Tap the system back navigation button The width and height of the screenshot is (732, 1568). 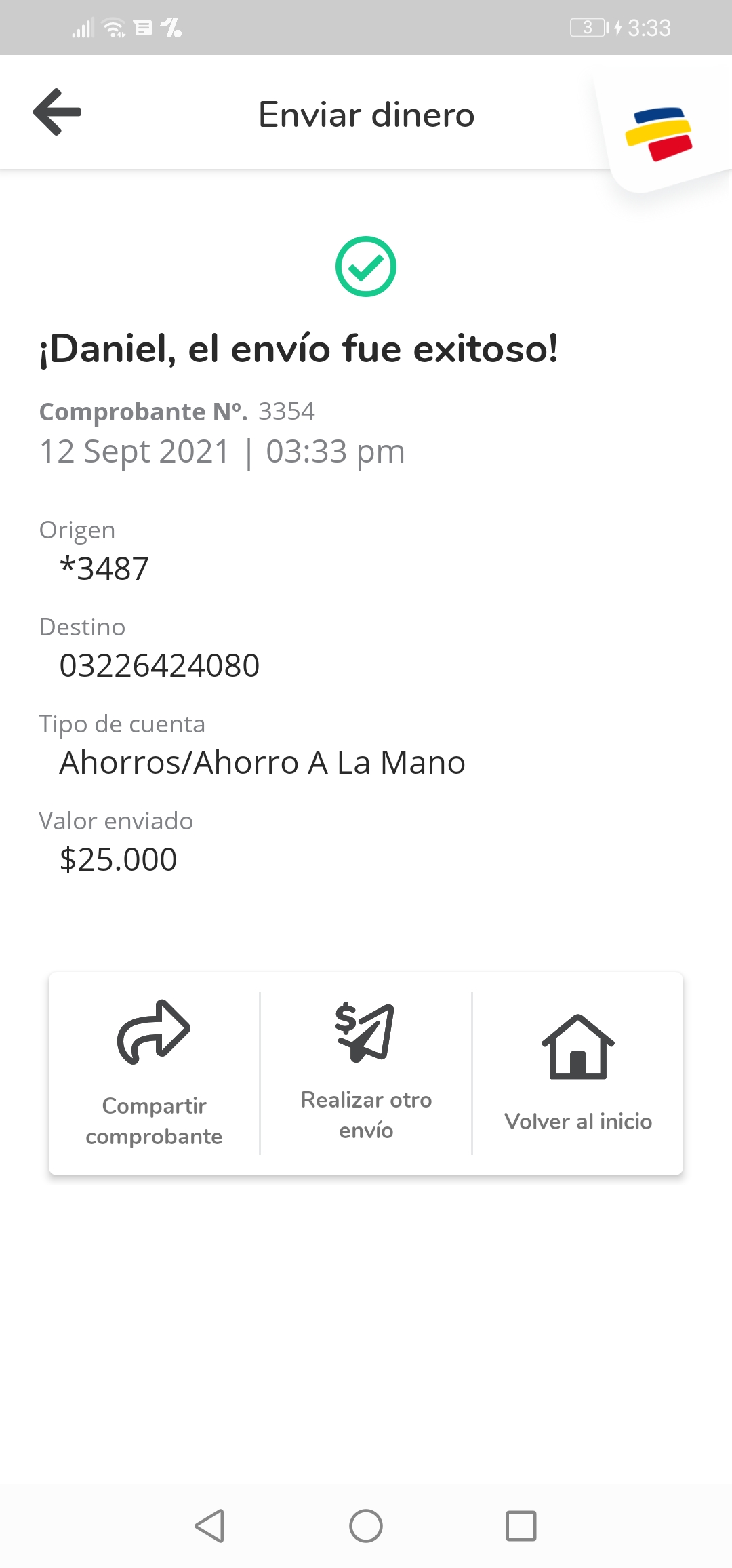[x=210, y=1526]
